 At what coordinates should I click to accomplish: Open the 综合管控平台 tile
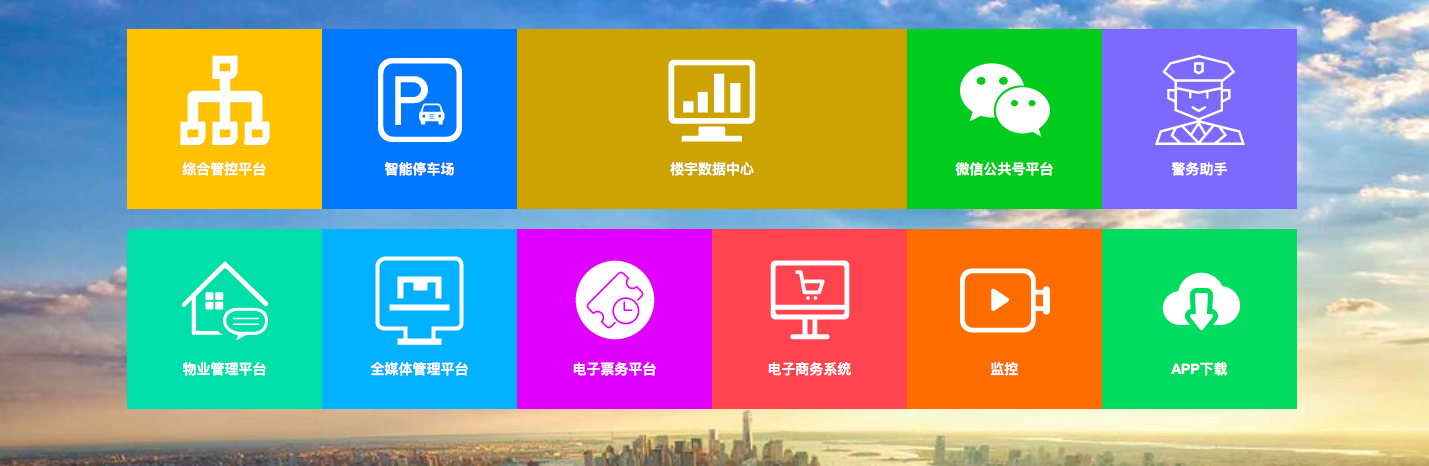coord(224,119)
